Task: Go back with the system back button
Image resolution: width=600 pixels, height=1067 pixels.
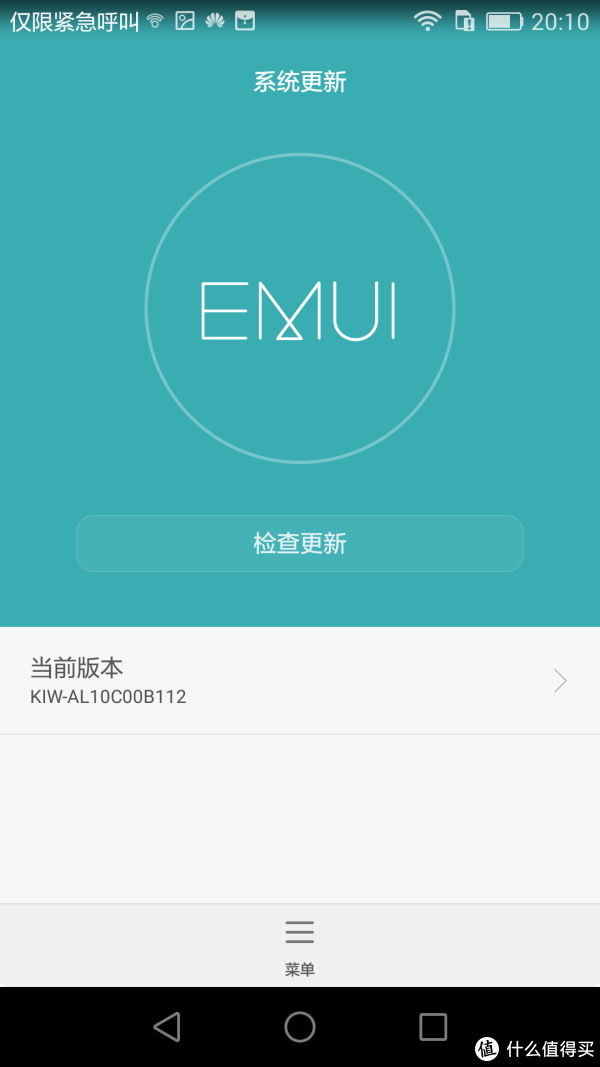Action: [167, 1026]
